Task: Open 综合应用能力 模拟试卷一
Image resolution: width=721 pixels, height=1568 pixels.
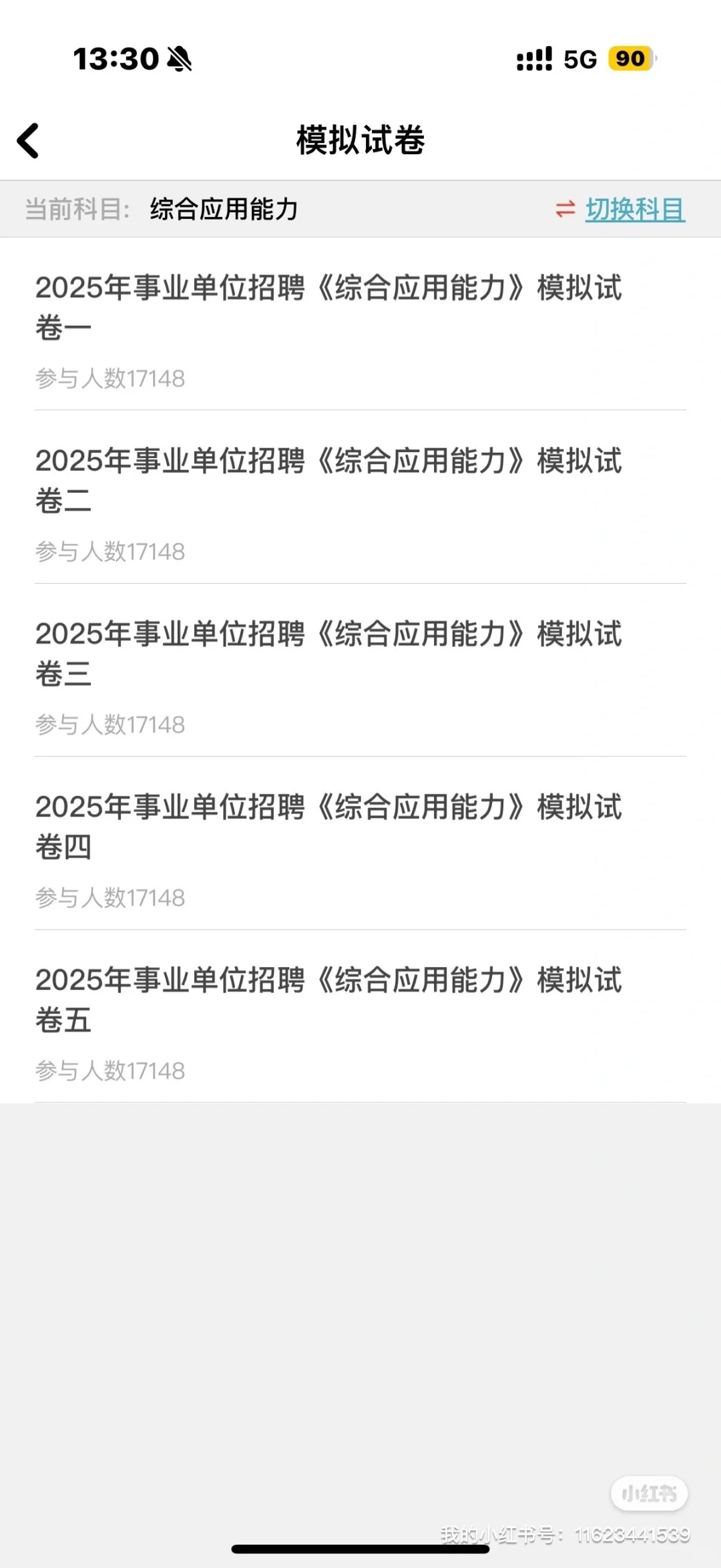Action: [328, 308]
